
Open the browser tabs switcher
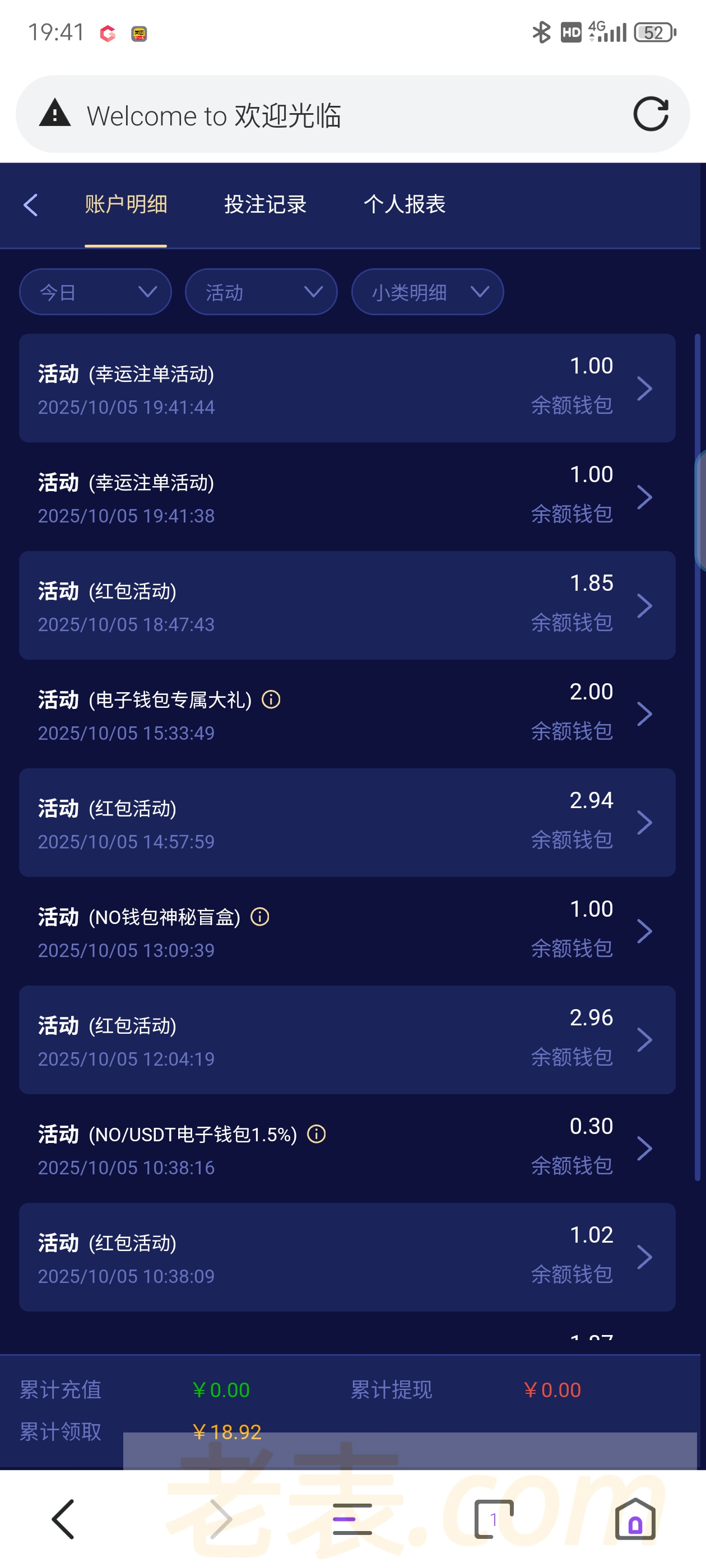click(x=494, y=1519)
